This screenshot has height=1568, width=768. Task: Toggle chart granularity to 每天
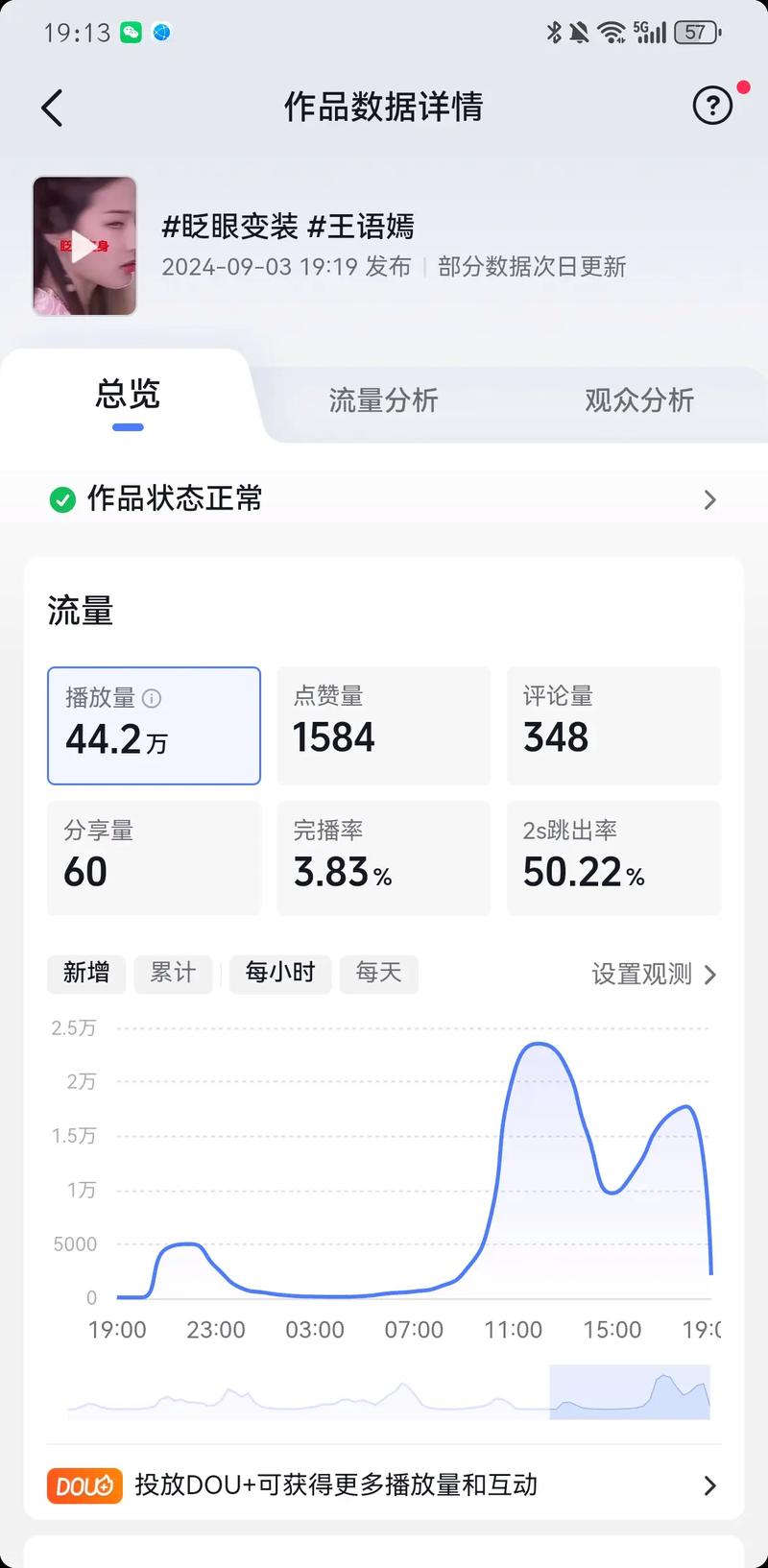click(378, 974)
